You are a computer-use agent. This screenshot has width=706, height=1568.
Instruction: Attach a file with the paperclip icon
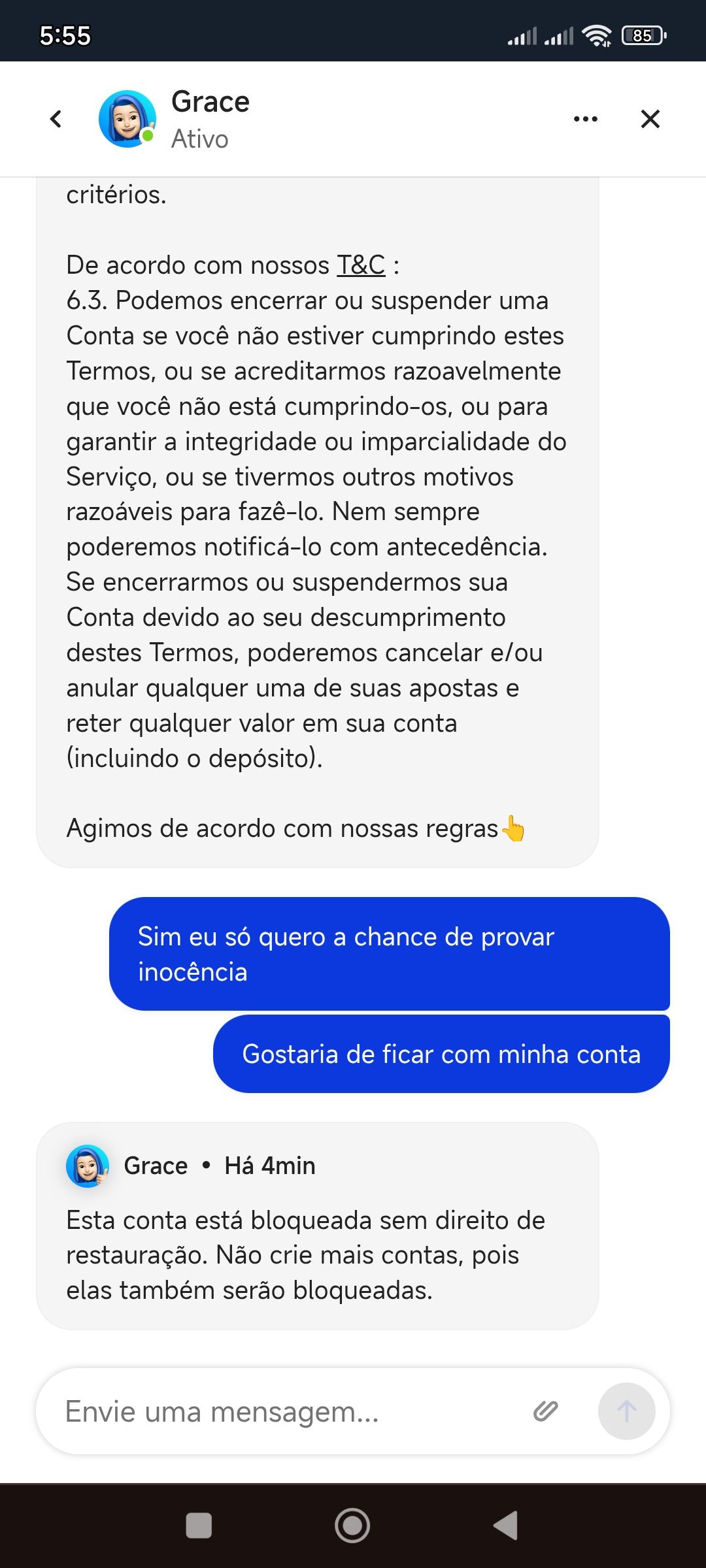coord(545,1411)
